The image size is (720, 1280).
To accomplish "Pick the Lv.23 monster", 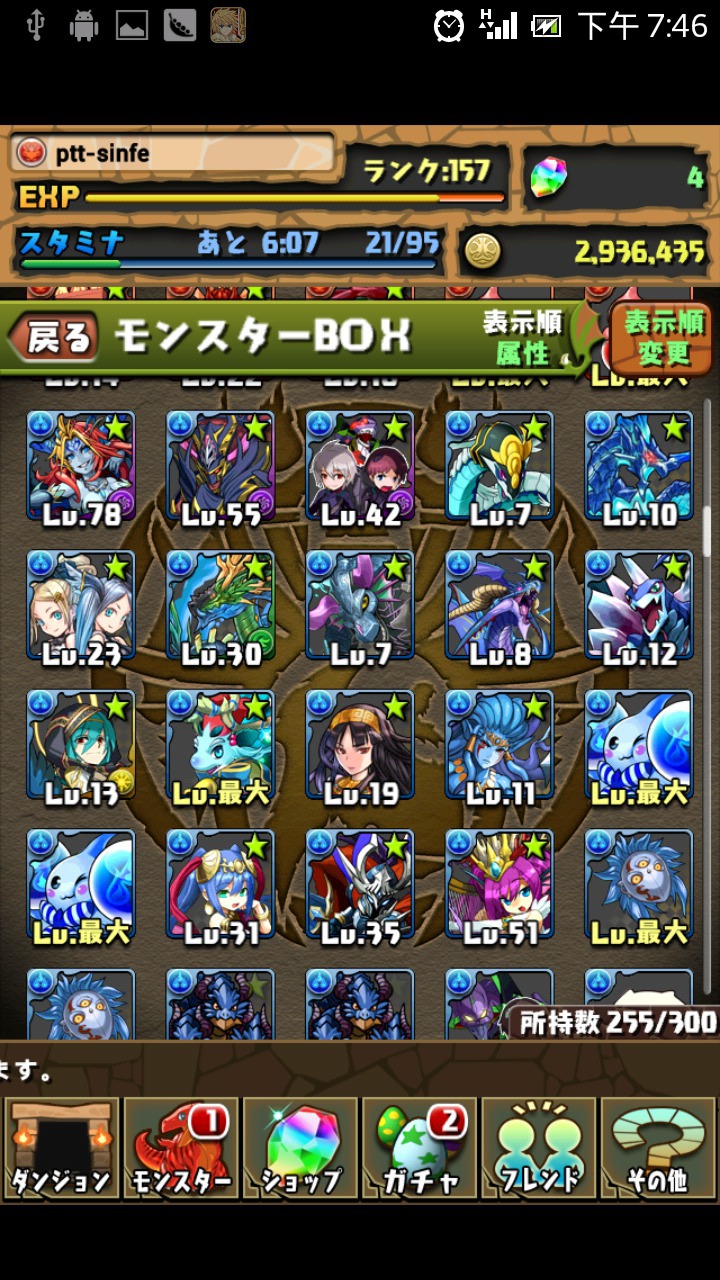I will (x=81, y=606).
